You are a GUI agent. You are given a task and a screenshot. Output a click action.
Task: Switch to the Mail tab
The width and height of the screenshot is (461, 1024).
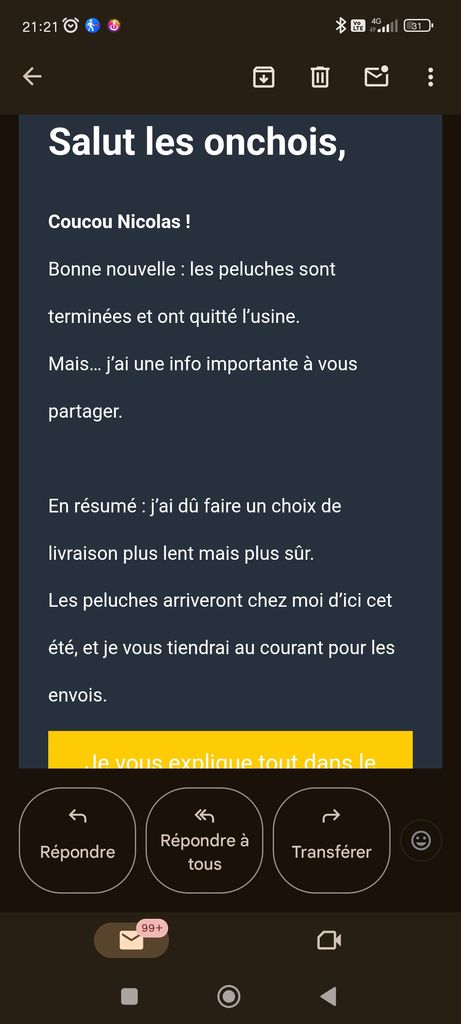tap(131, 940)
